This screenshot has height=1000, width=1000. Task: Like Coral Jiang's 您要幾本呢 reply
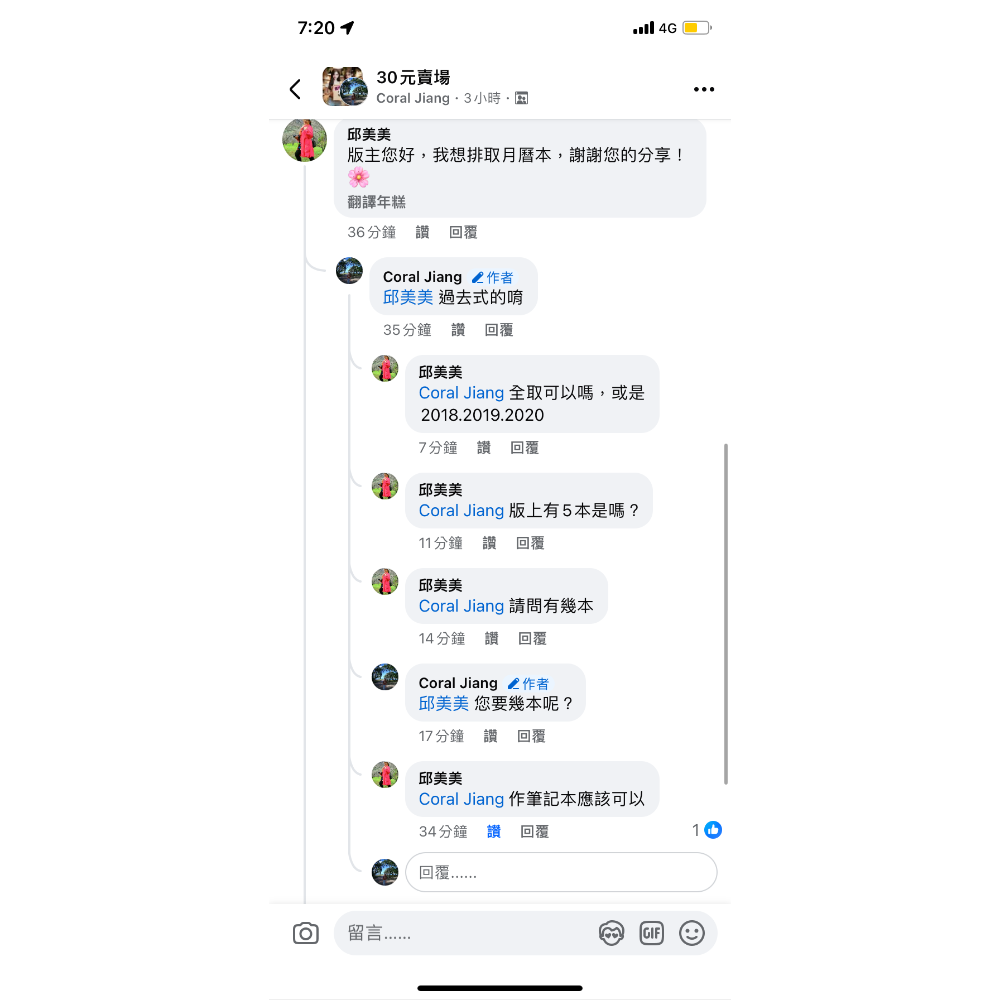click(x=490, y=736)
